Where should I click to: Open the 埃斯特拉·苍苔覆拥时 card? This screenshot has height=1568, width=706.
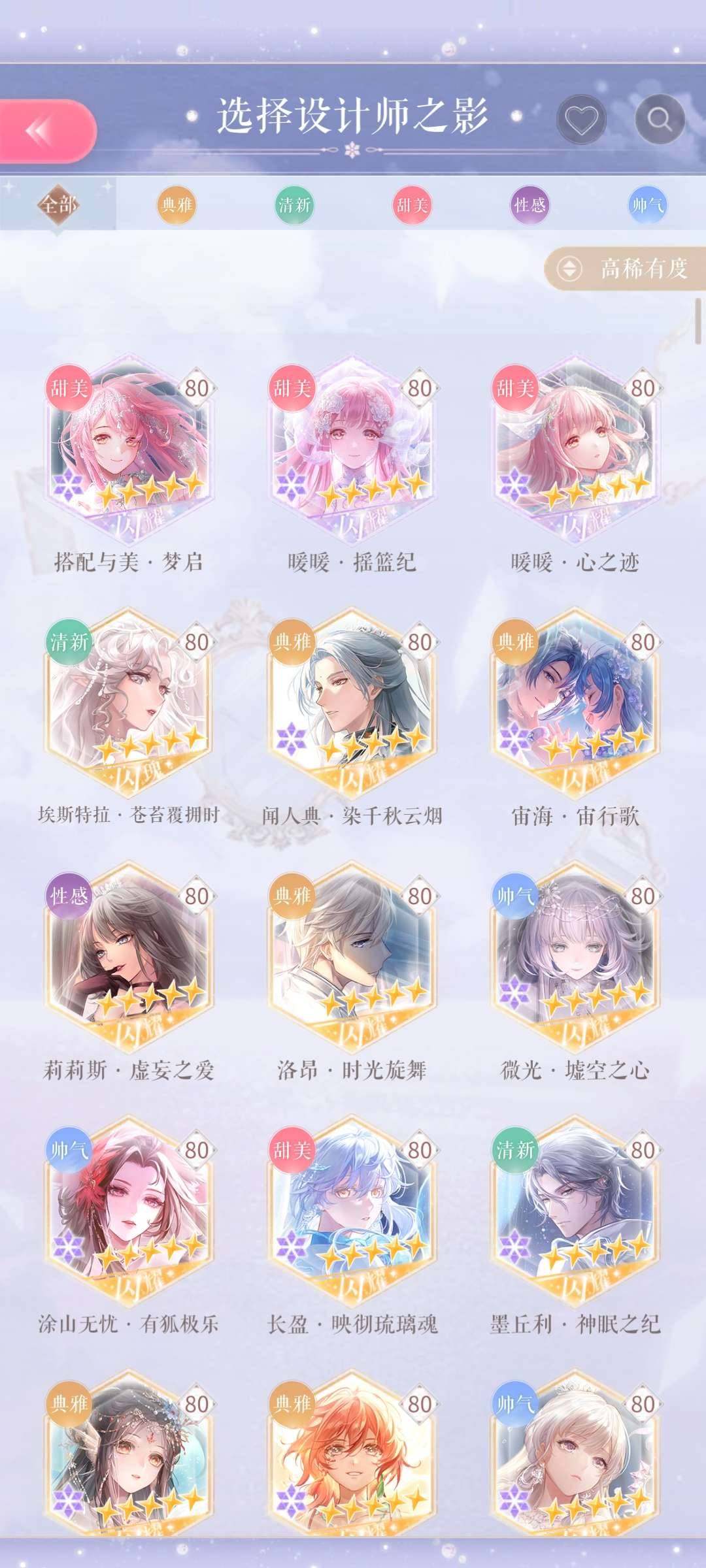coord(129,704)
